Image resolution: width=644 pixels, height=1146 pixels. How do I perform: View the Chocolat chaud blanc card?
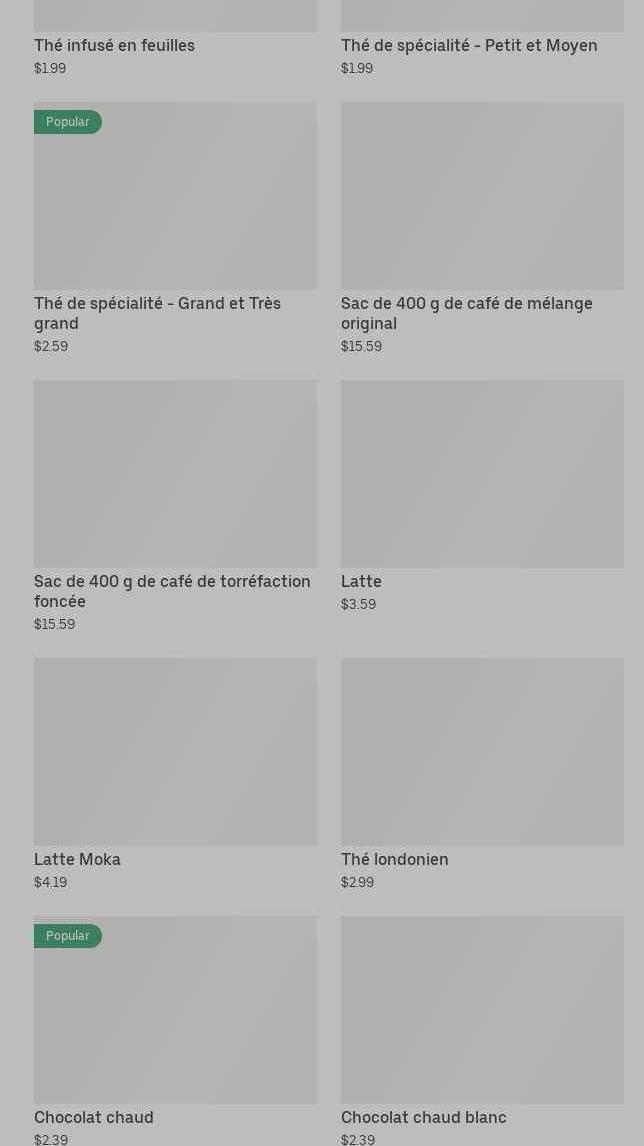(482, 1011)
